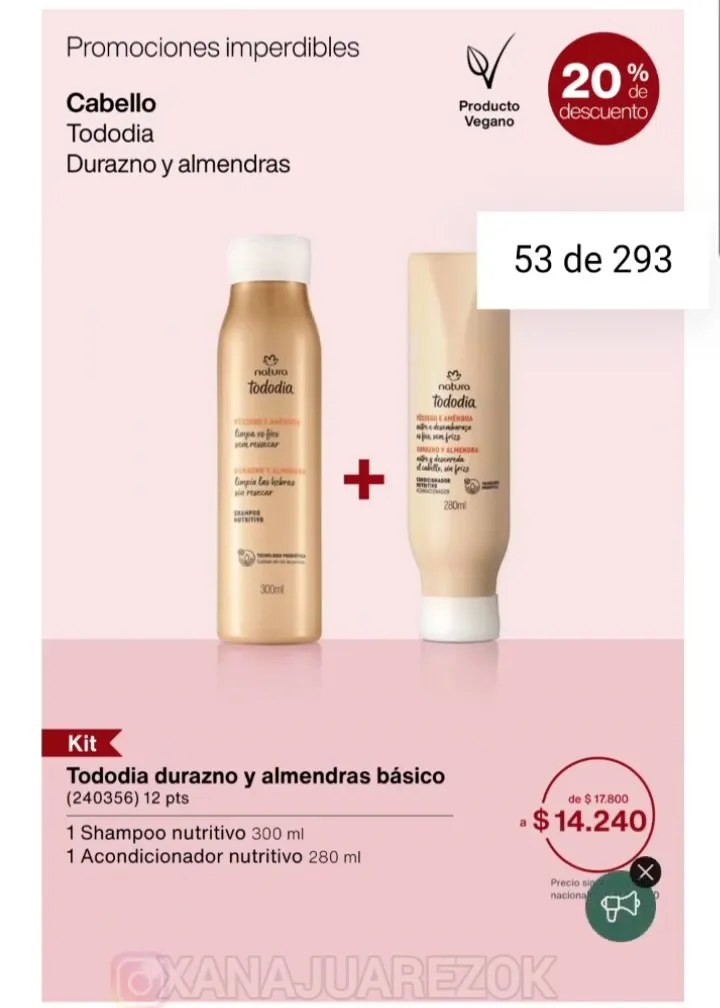Dismiss the floating megaphone button
Screen dimensions: 720x1008
point(646,872)
